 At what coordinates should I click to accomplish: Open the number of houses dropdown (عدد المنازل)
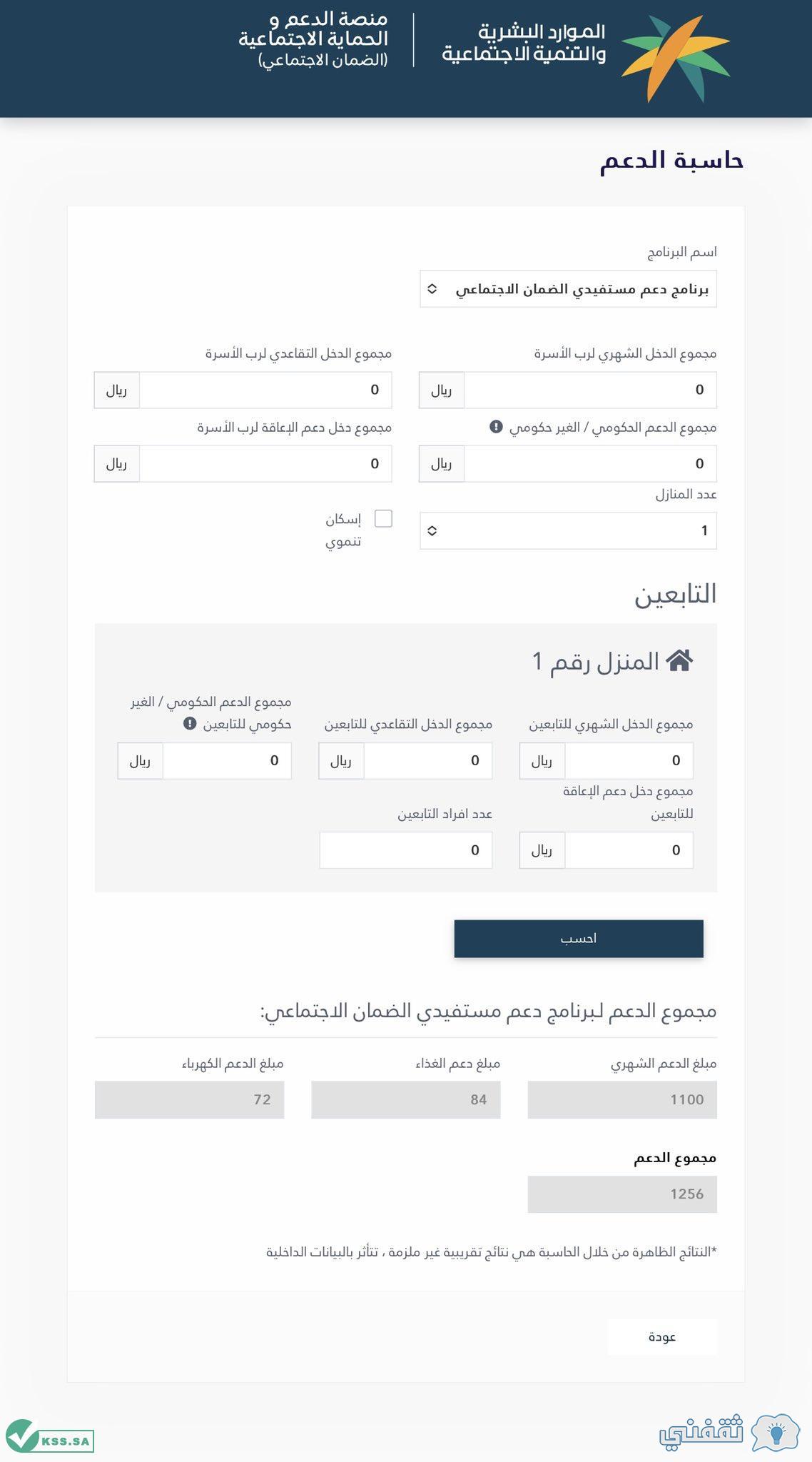(x=568, y=530)
